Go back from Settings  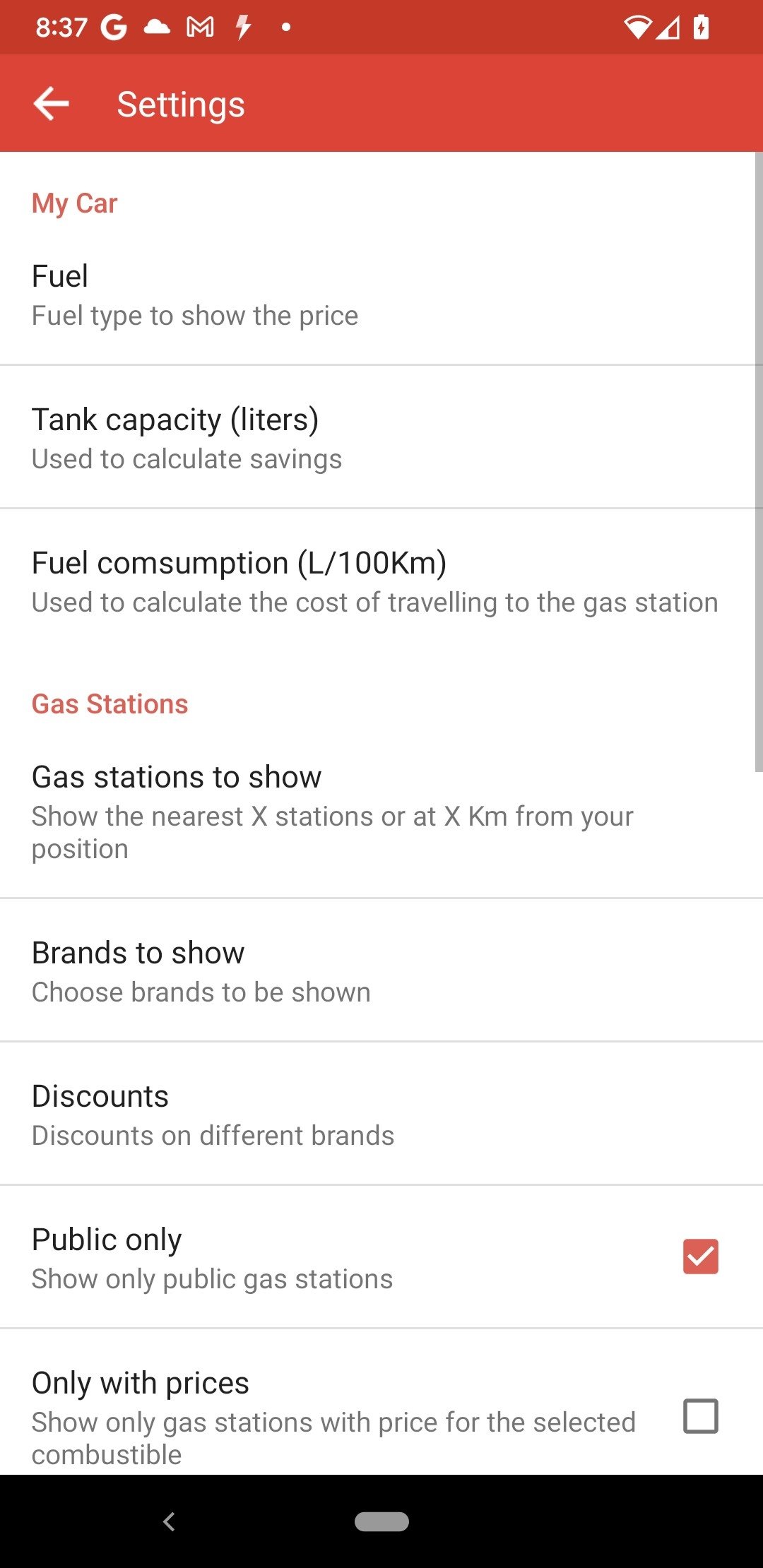coord(52,104)
